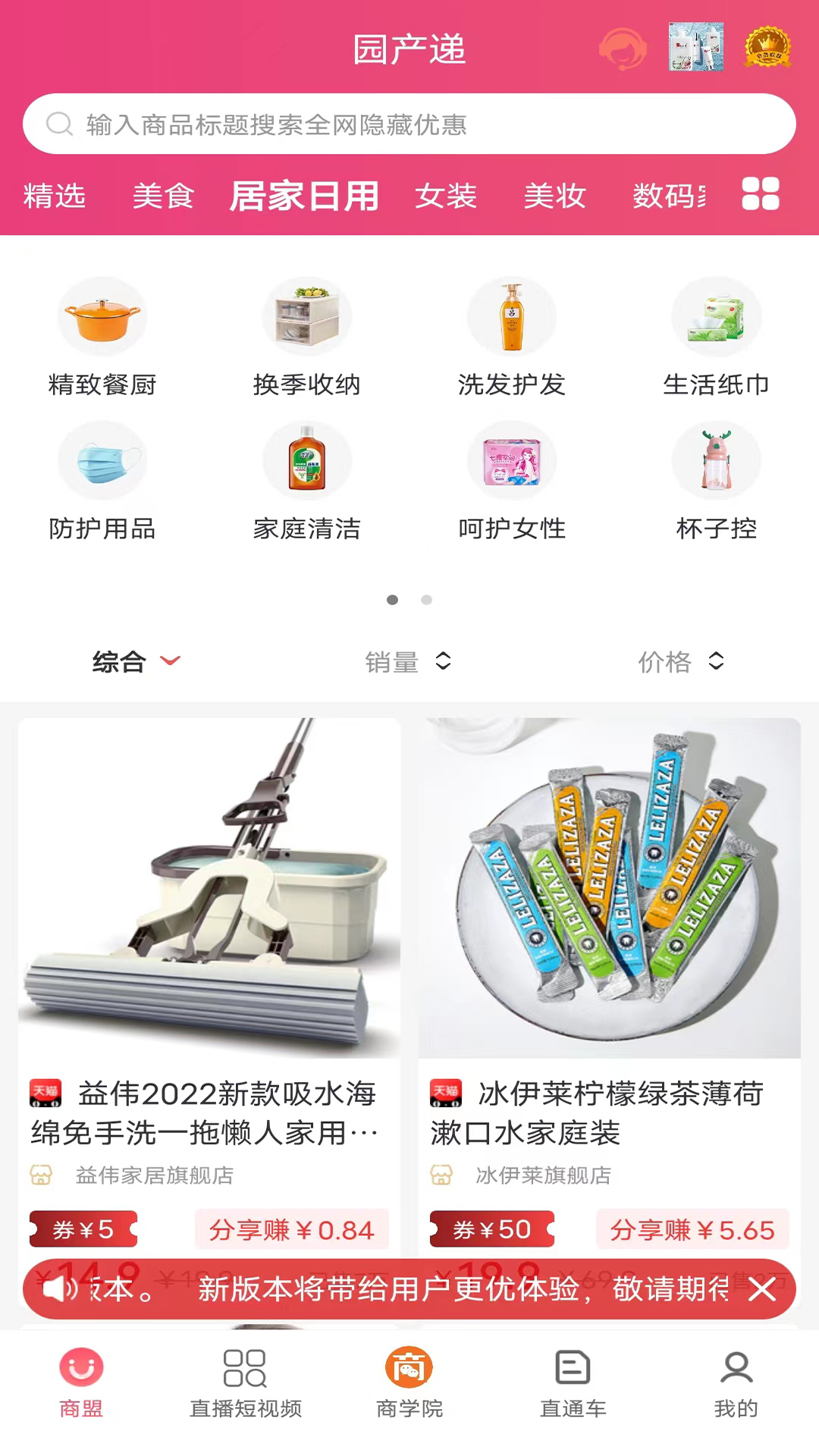Switch to the 美食 category tab
Image resolution: width=819 pixels, height=1456 pixels.
tap(163, 196)
